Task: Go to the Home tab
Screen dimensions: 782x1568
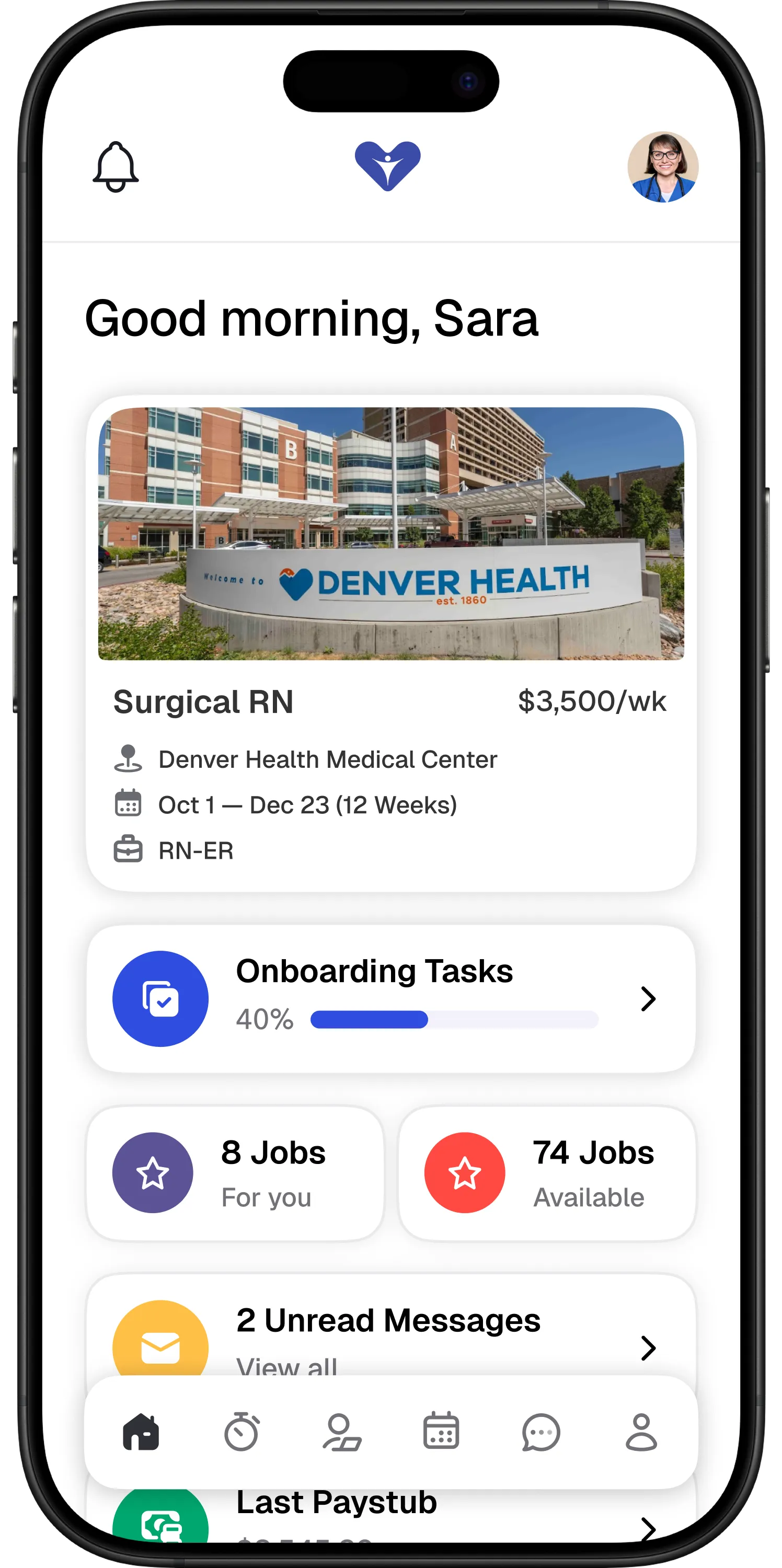Action: 141,1432
